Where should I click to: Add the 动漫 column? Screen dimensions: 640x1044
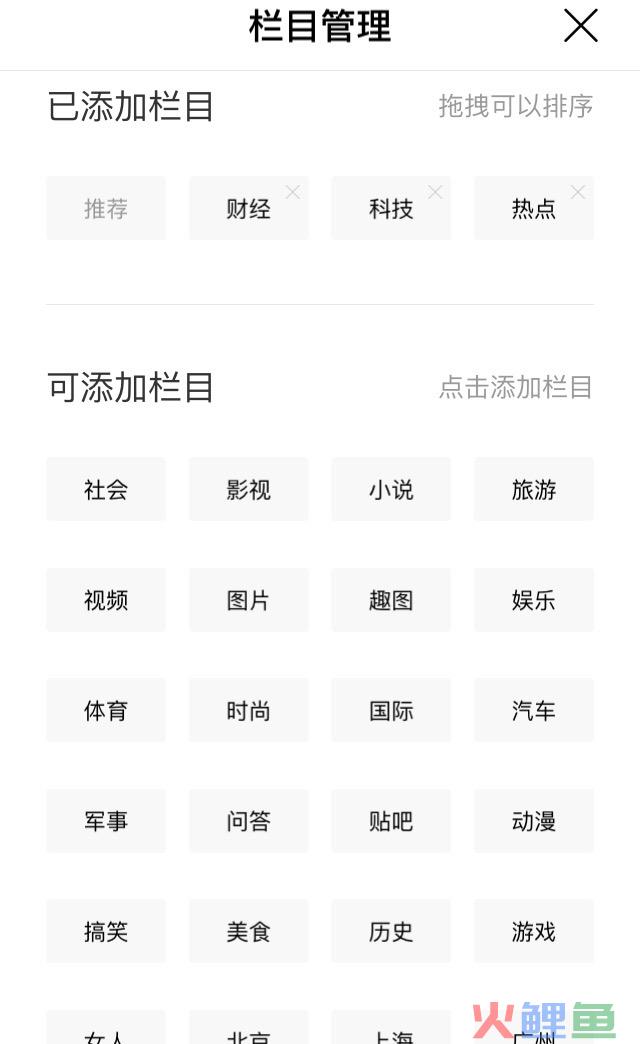(534, 821)
